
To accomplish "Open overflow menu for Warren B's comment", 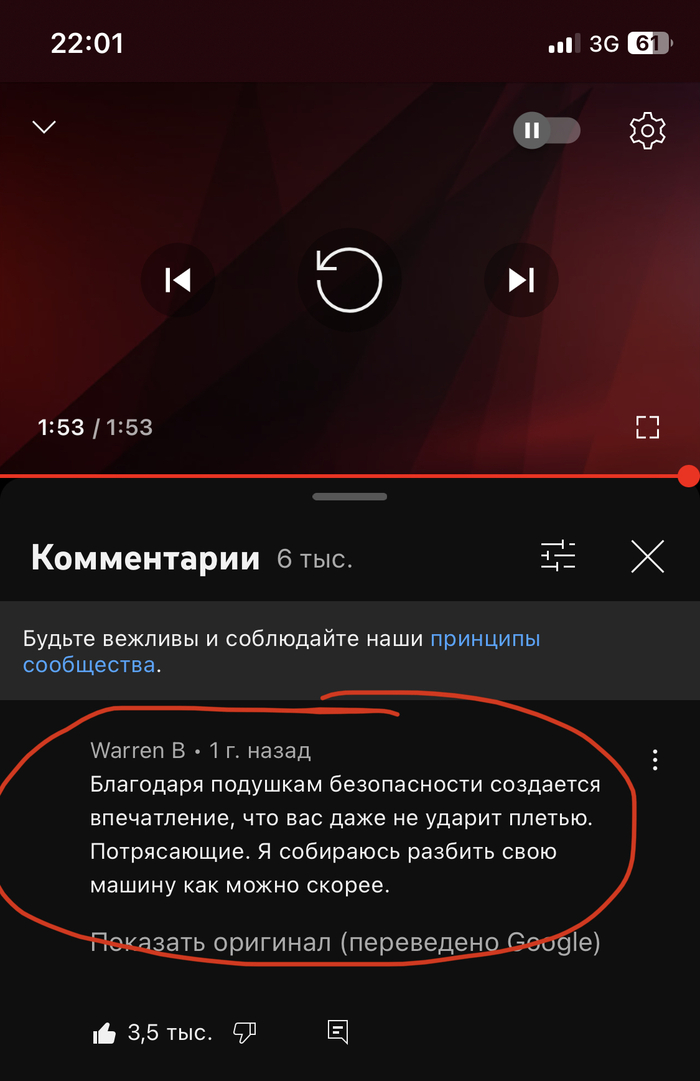I will (x=655, y=760).
